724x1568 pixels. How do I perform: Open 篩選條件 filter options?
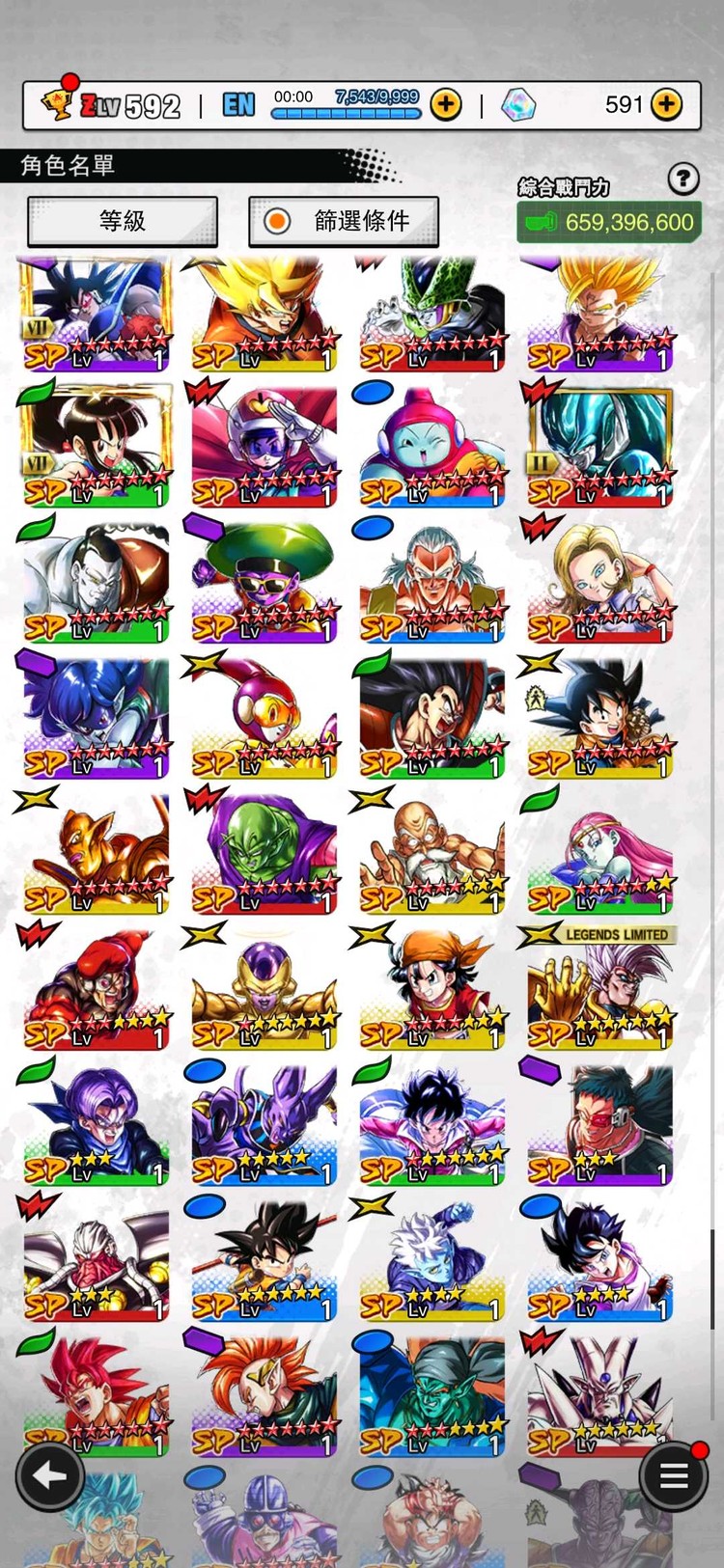tap(344, 221)
